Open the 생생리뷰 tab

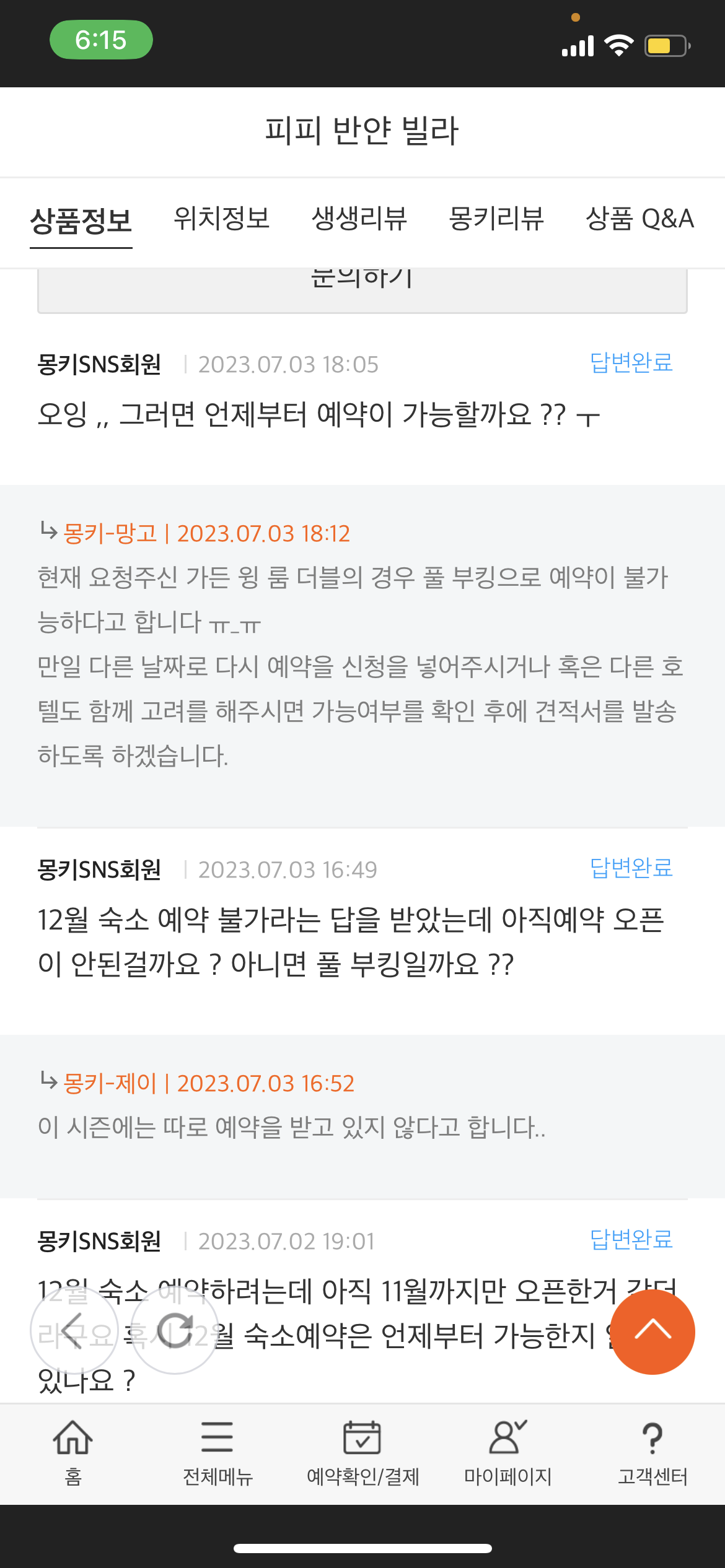tap(359, 219)
